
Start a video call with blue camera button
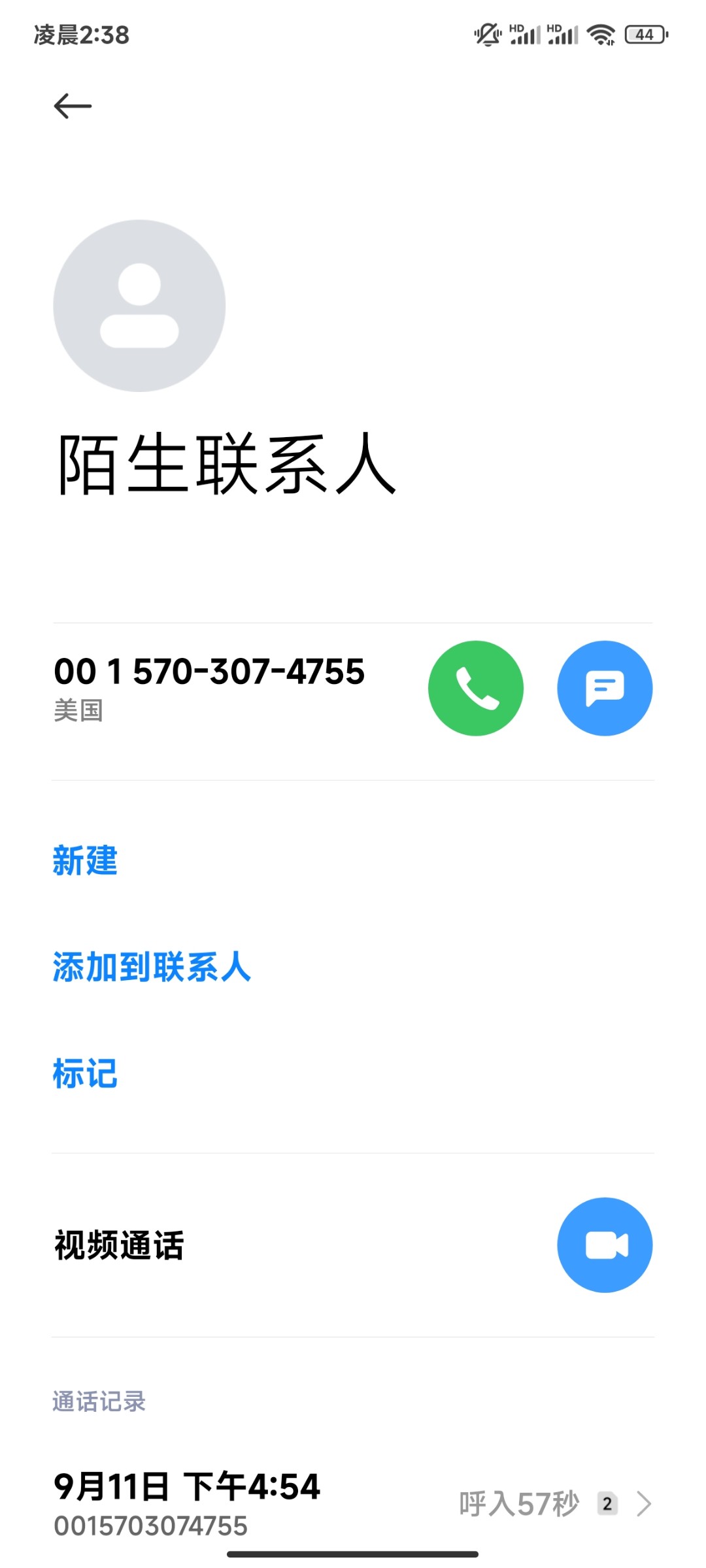pyautogui.click(x=604, y=1245)
